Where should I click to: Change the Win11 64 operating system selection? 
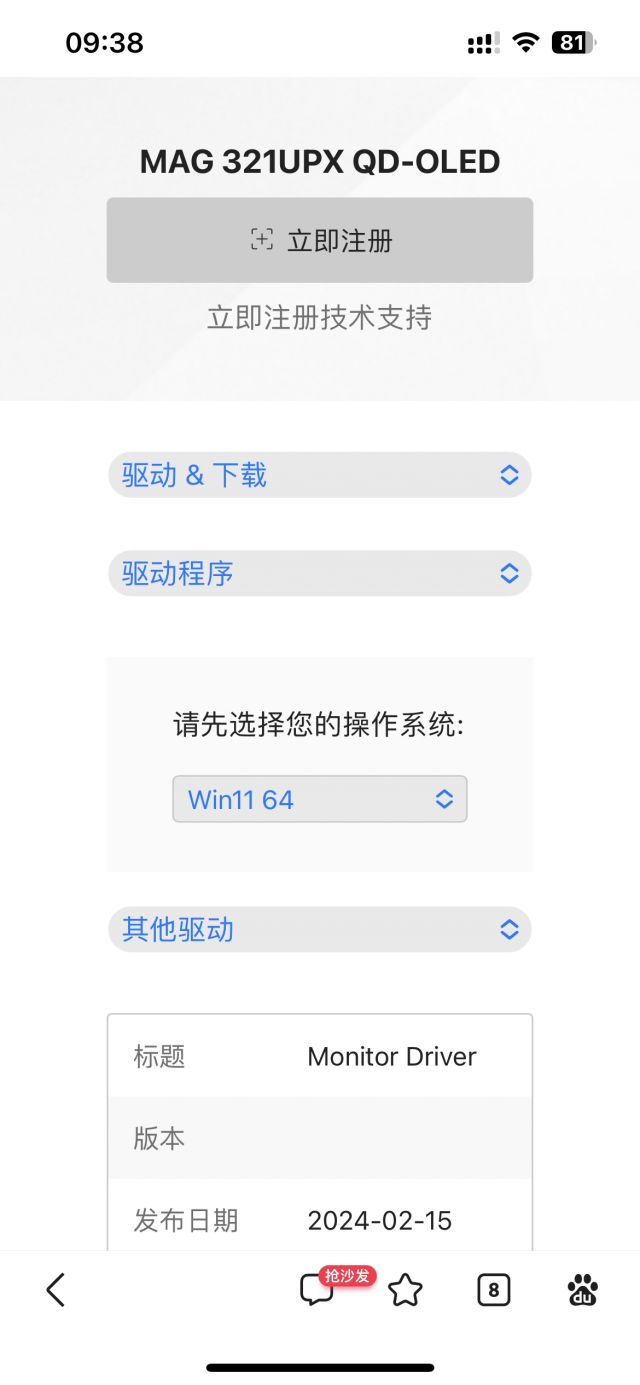tap(319, 800)
